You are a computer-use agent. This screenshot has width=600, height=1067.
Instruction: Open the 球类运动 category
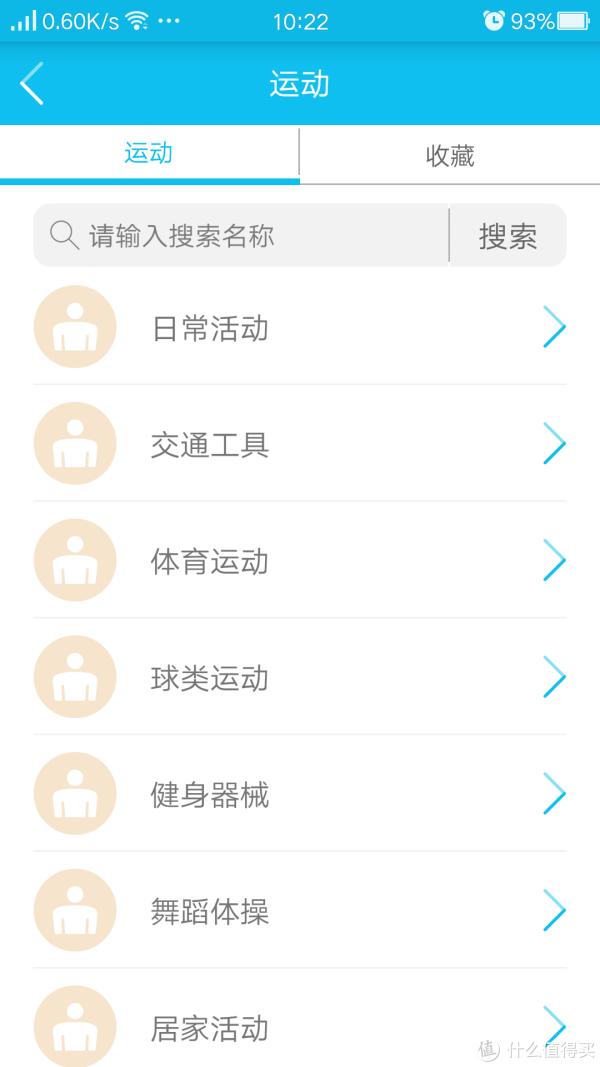[300, 677]
